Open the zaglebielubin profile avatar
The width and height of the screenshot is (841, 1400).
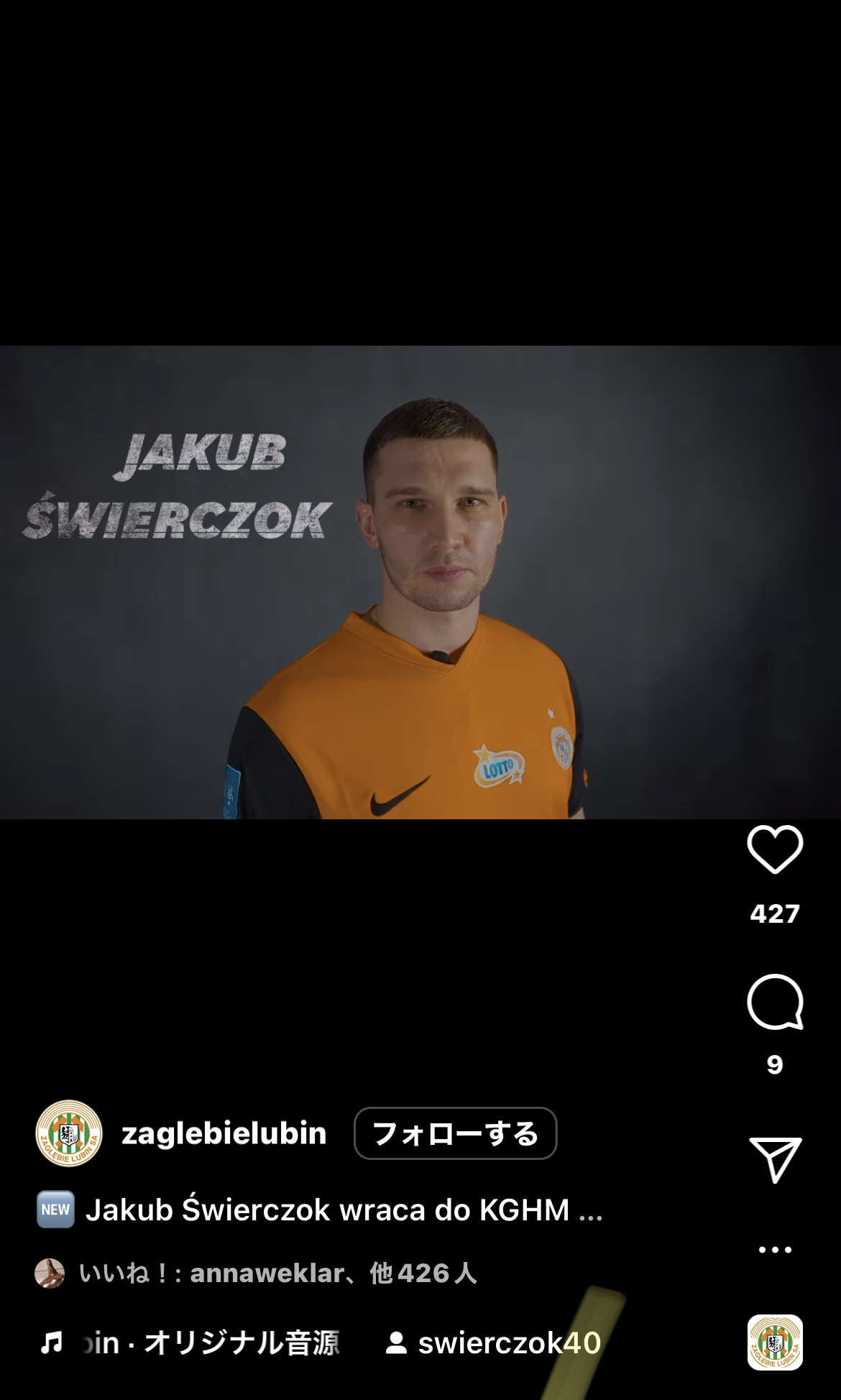coord(69,1133)
